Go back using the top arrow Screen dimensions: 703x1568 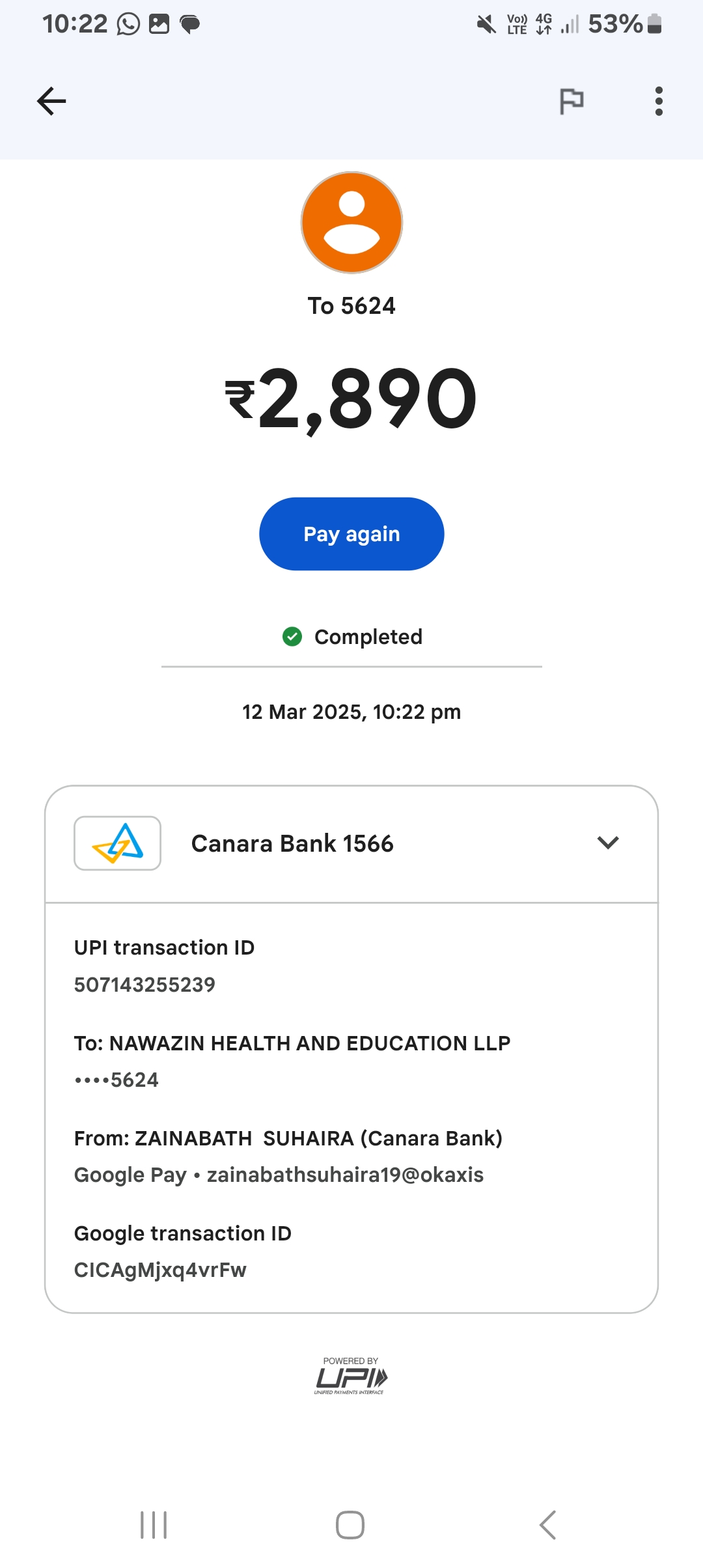pyautogui.click(x=51, y=102)
